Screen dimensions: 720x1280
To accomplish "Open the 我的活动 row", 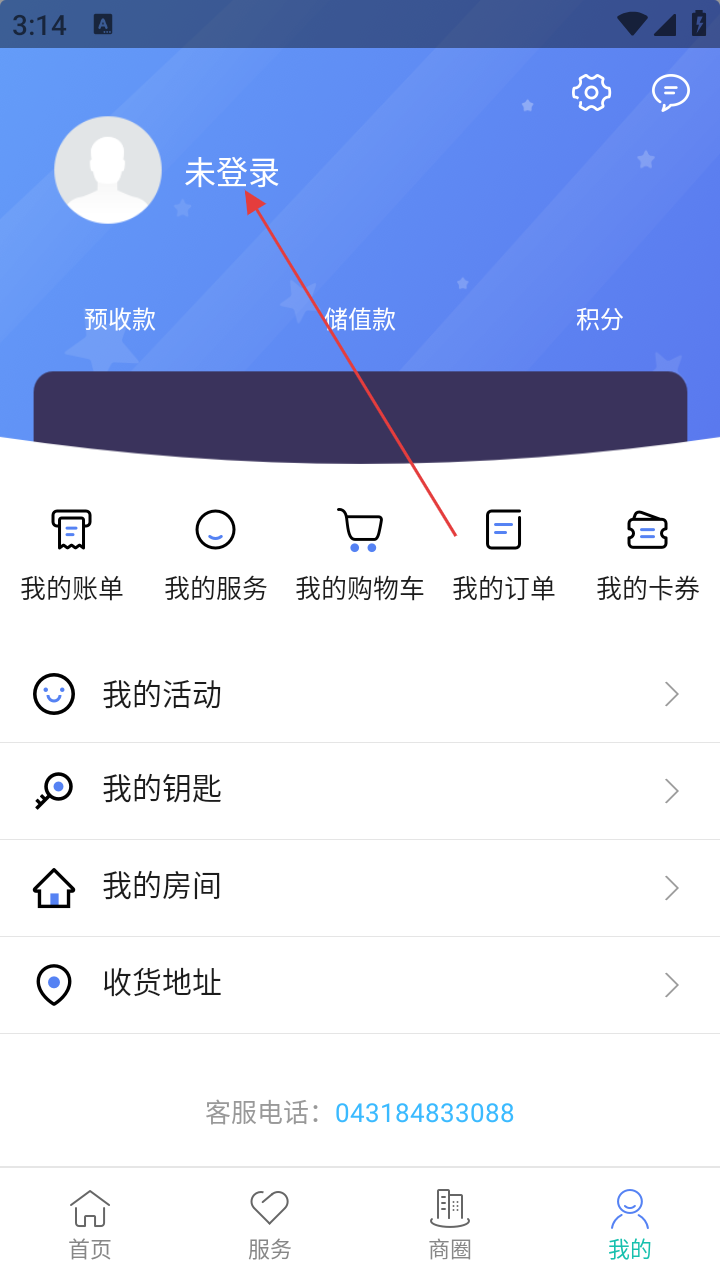I will (360, 694).
